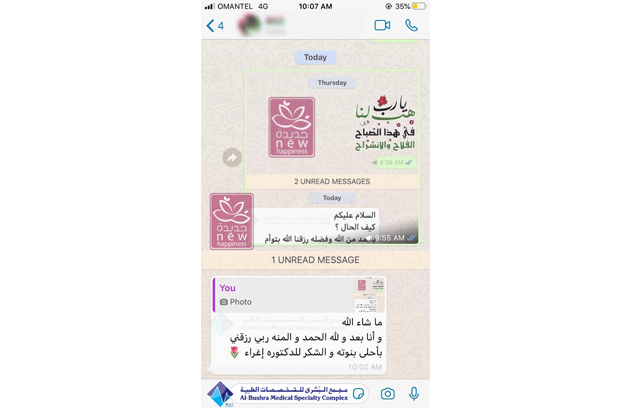Image resolution: width=630 pixels, height=408 pixels.
Task: Tap the message text field
Action: click(x=290, y=393)
